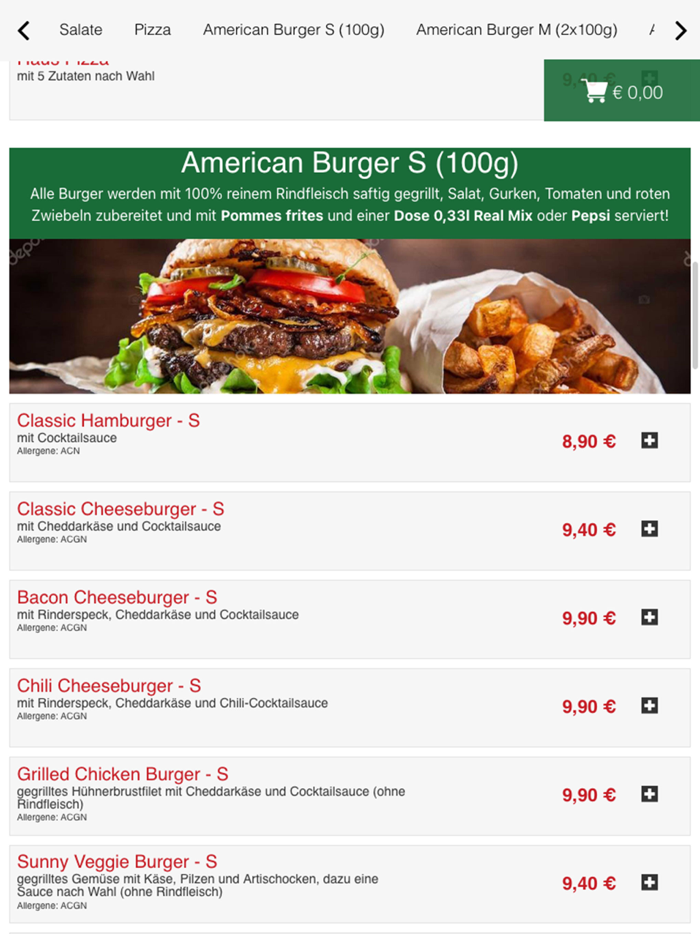700x934 pixels.
Task: Add Bacon Cheeseburger - S to cart
Action: coord(649,618)
